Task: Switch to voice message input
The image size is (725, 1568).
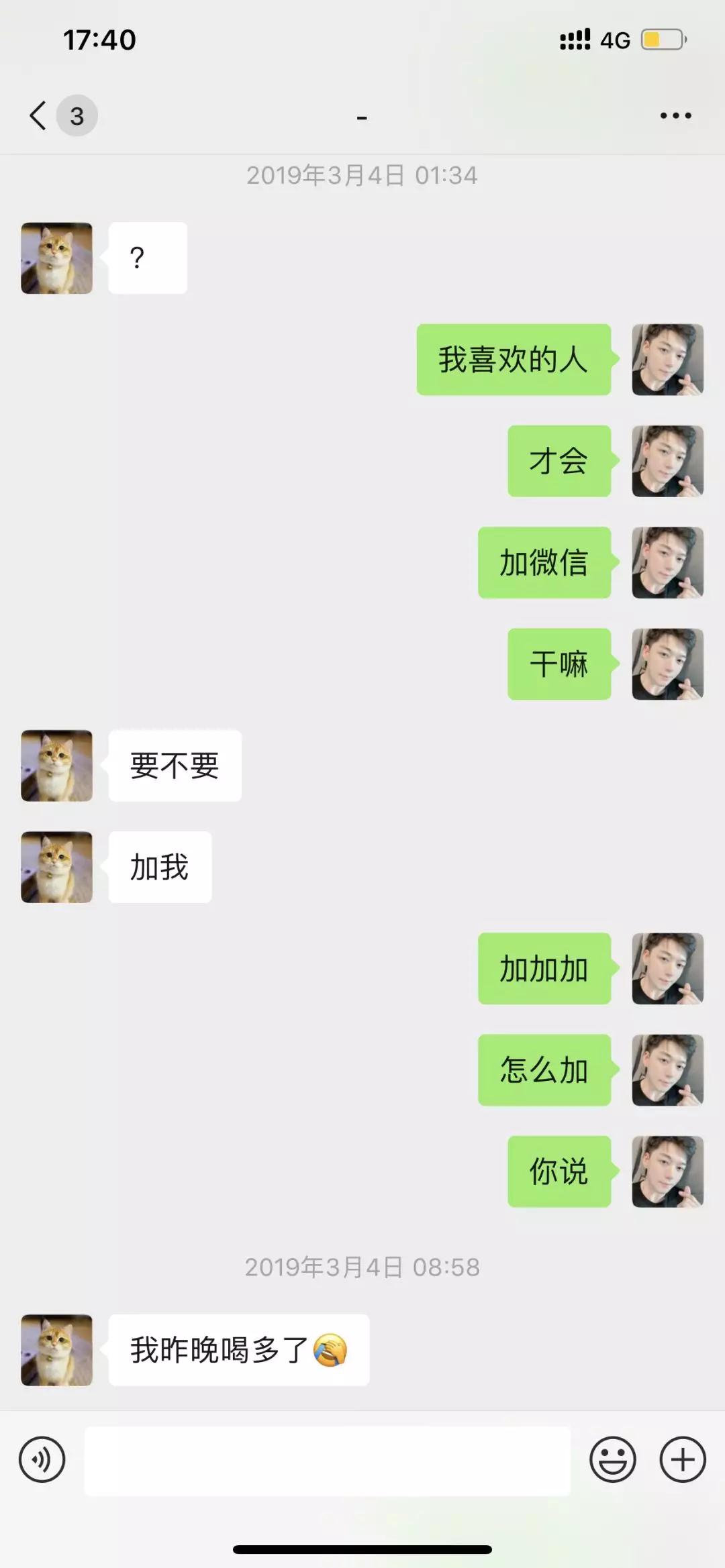Action: 42,1459
